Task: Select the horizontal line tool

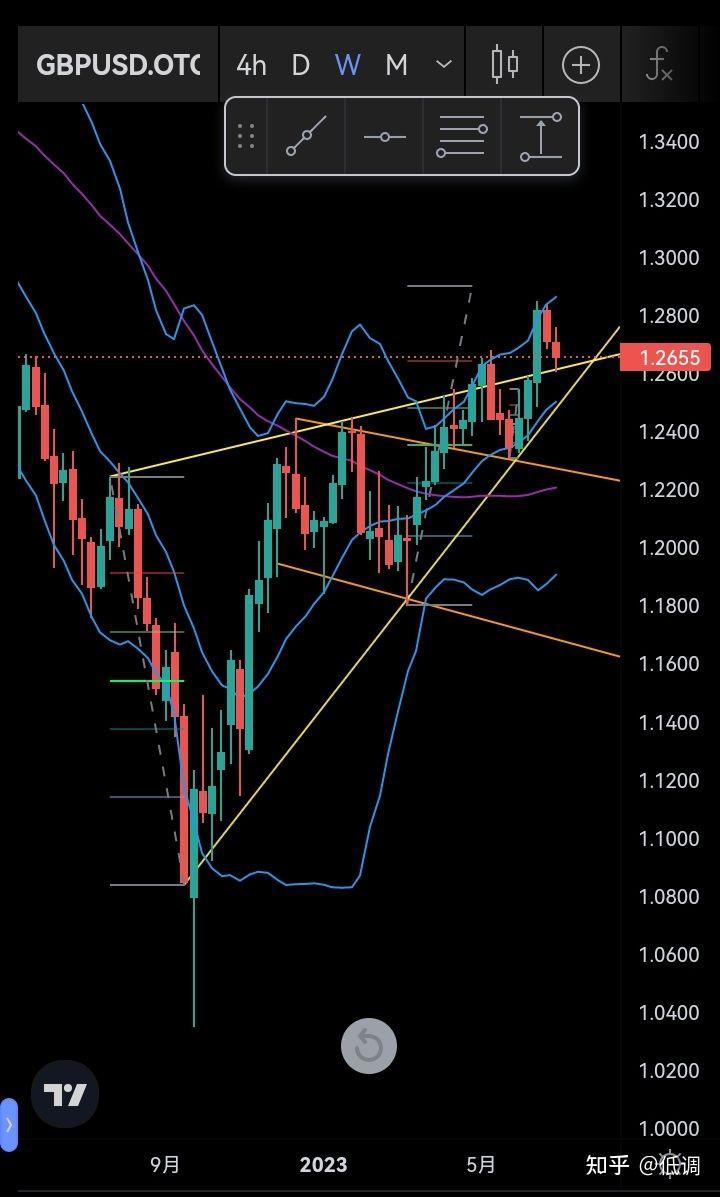Action: coord(384,136)
